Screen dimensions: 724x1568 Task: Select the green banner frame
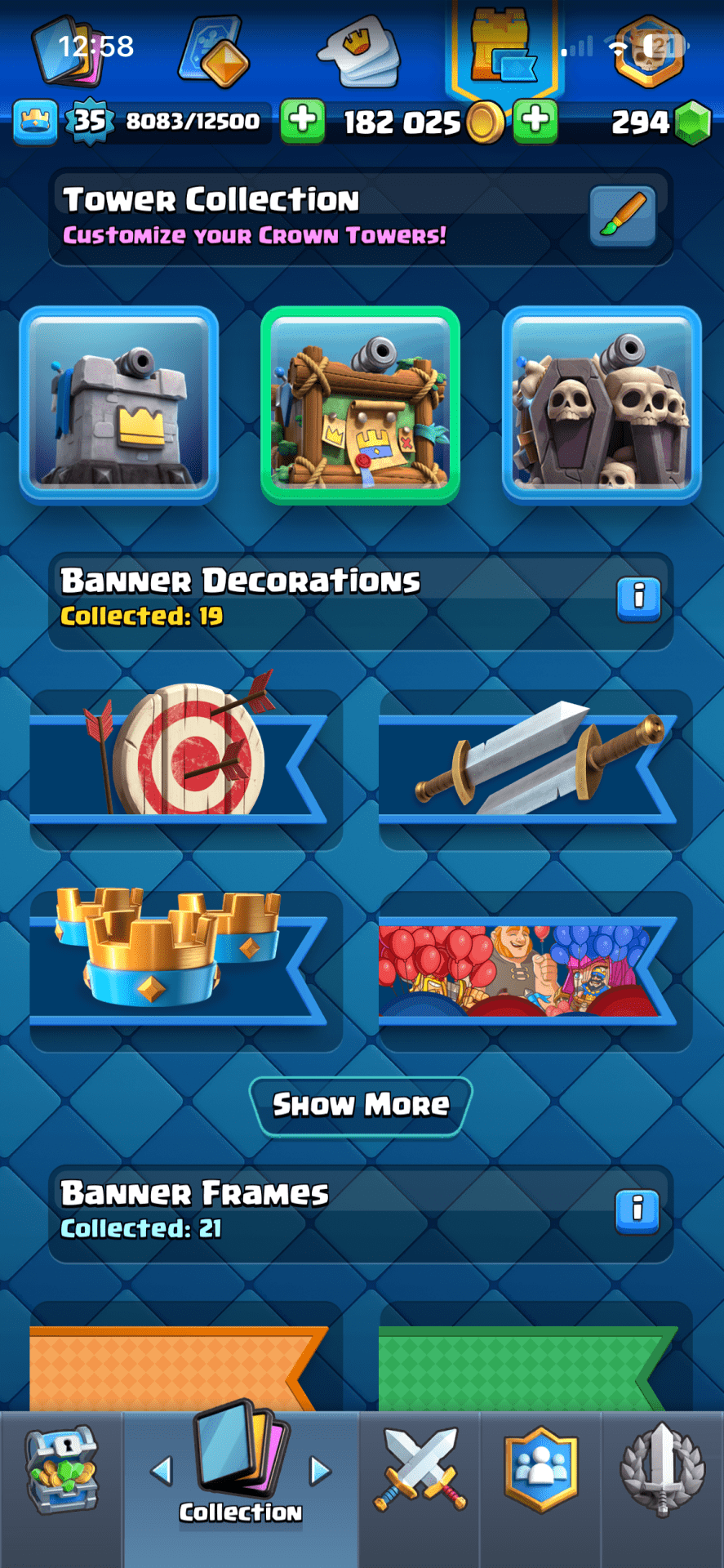pyautogui.click(x=535, y=1364)
